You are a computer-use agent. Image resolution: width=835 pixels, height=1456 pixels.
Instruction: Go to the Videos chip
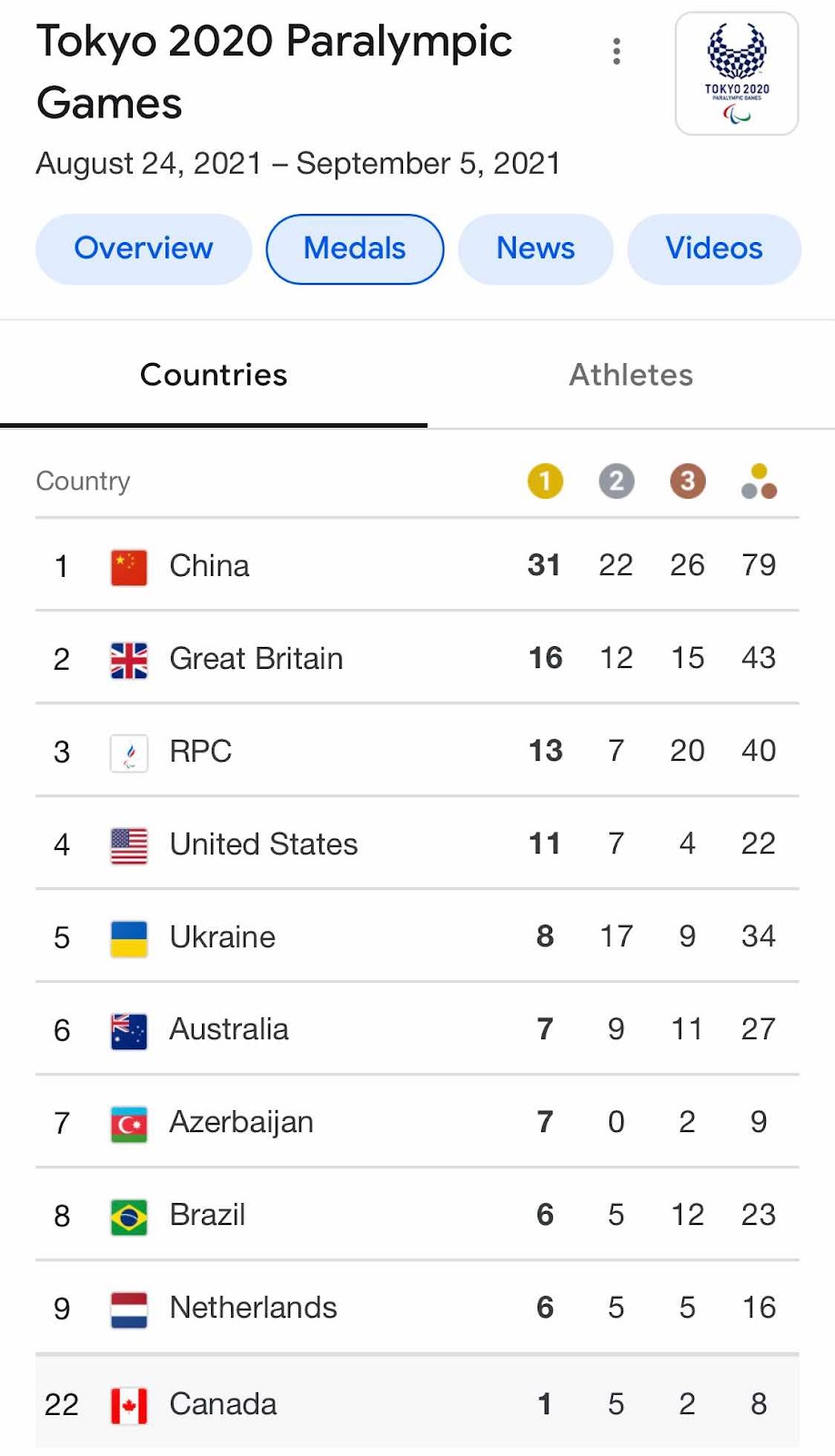click(714, 248)
